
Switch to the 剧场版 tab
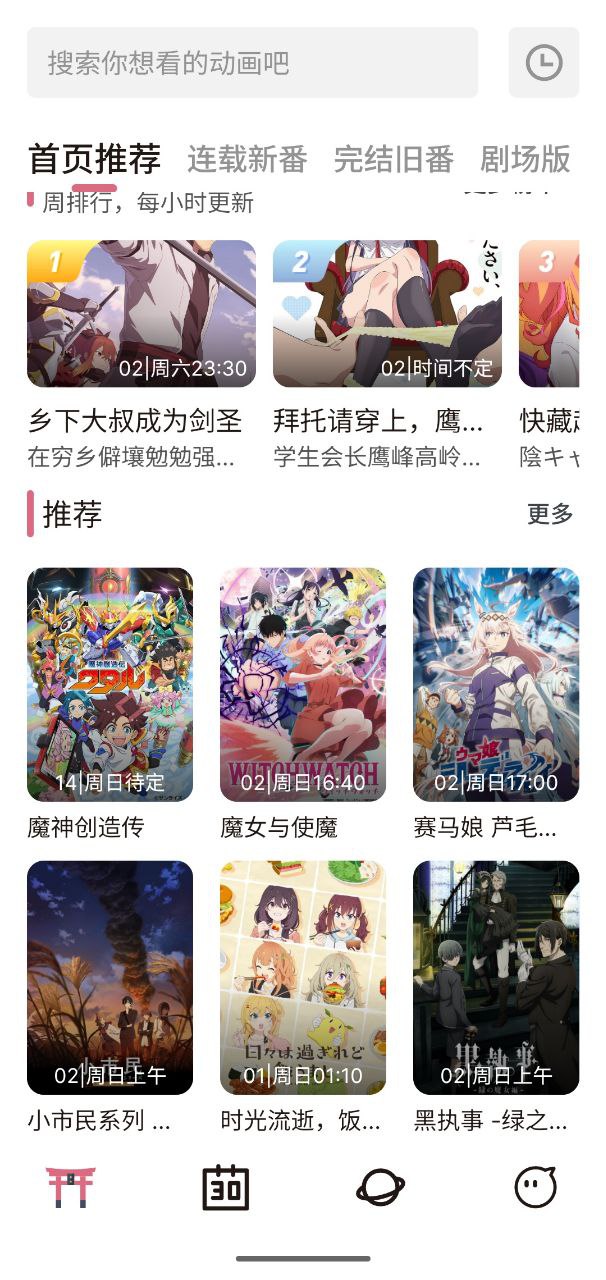pyautogui.click(x=525, y=159)
